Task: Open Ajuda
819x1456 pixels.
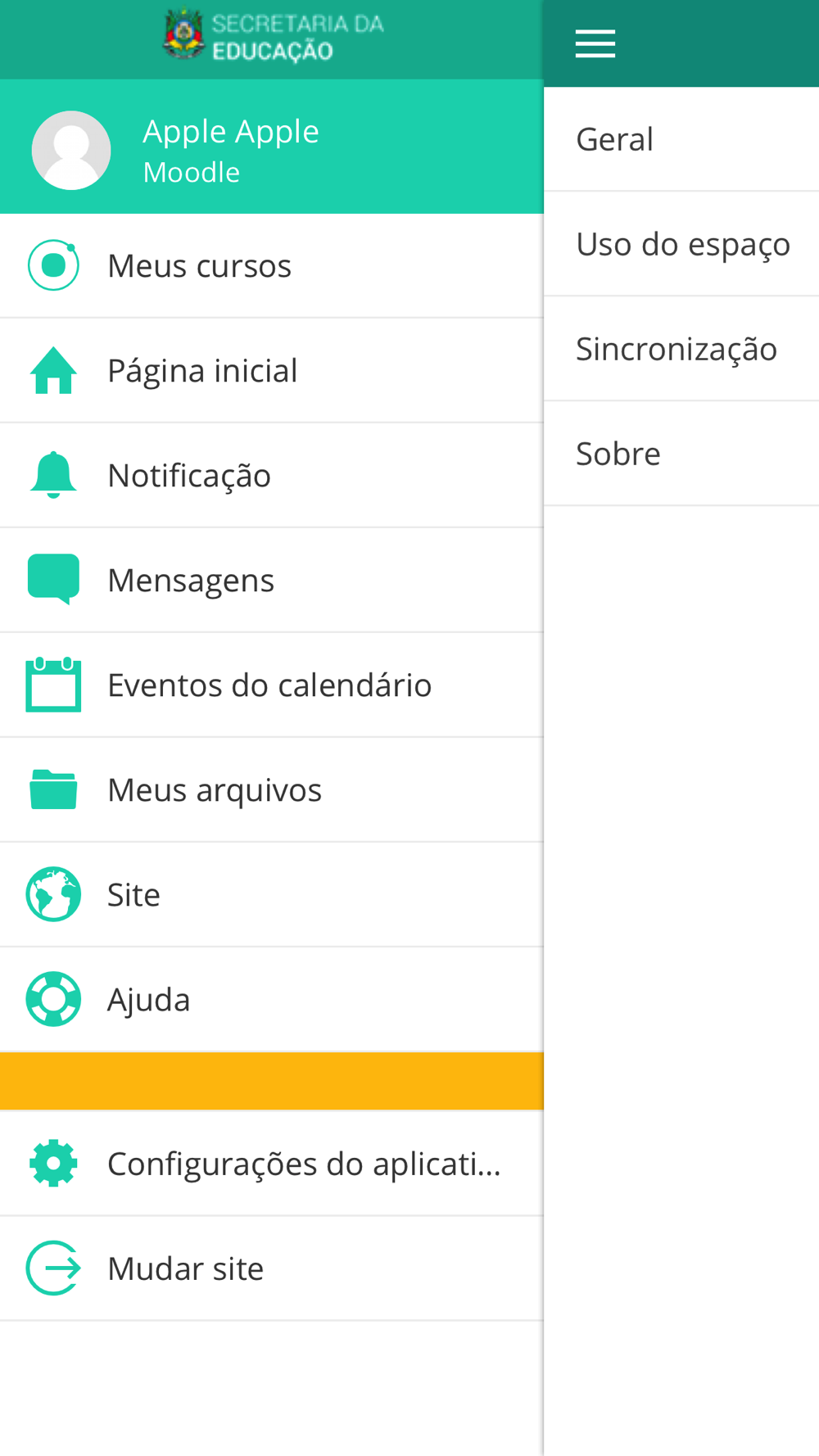Action: coord(272,1000)
